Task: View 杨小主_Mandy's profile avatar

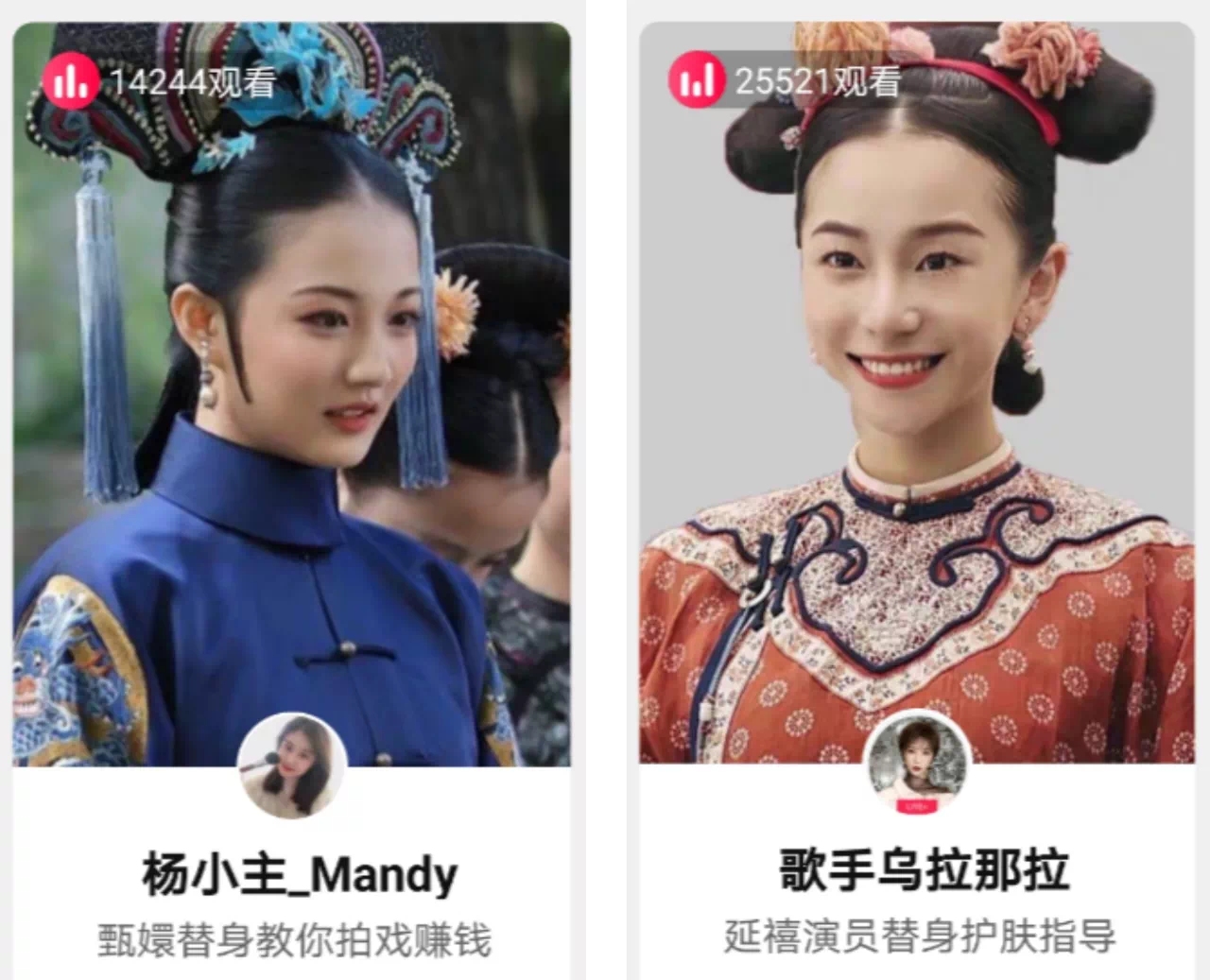Action: point(292,766)
